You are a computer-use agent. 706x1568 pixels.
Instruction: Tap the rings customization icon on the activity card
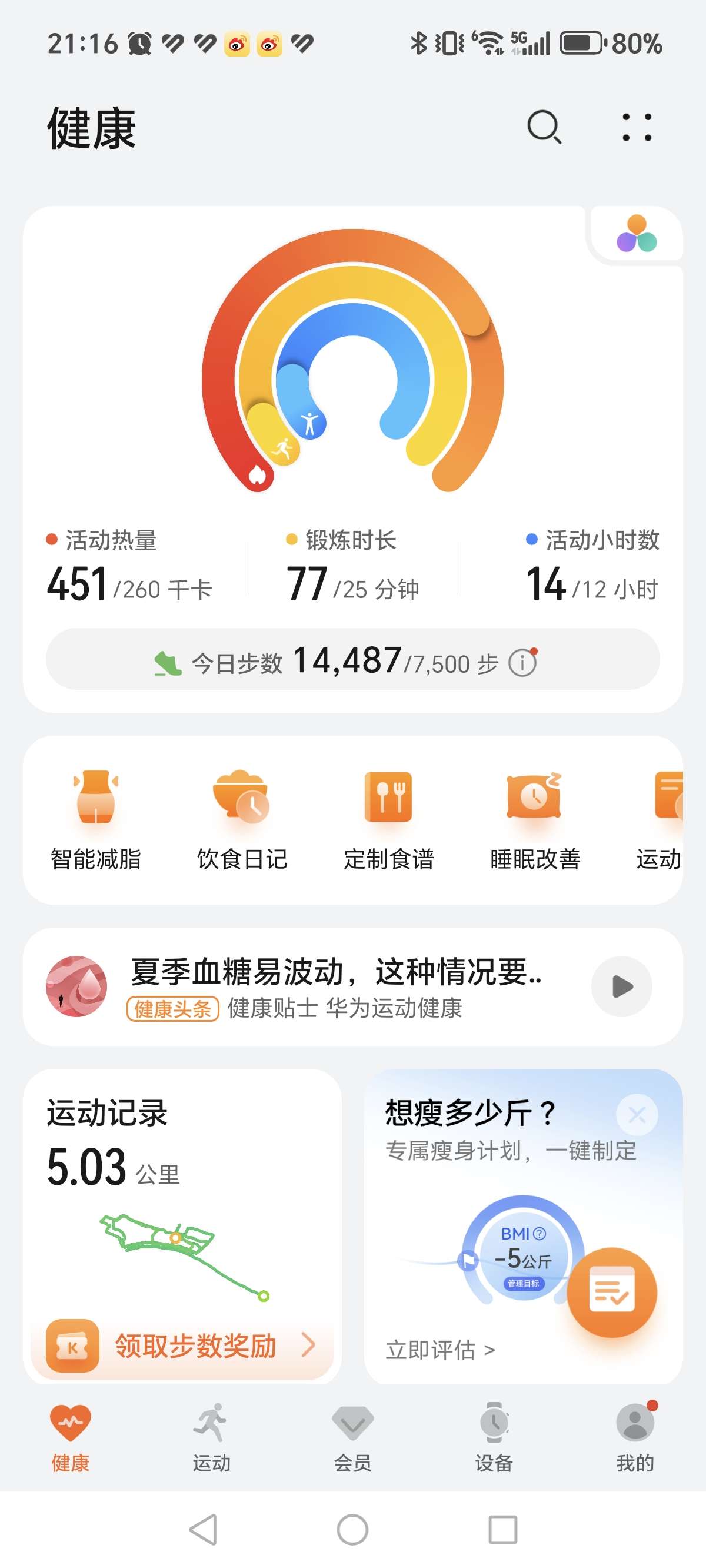pos(637,233)
